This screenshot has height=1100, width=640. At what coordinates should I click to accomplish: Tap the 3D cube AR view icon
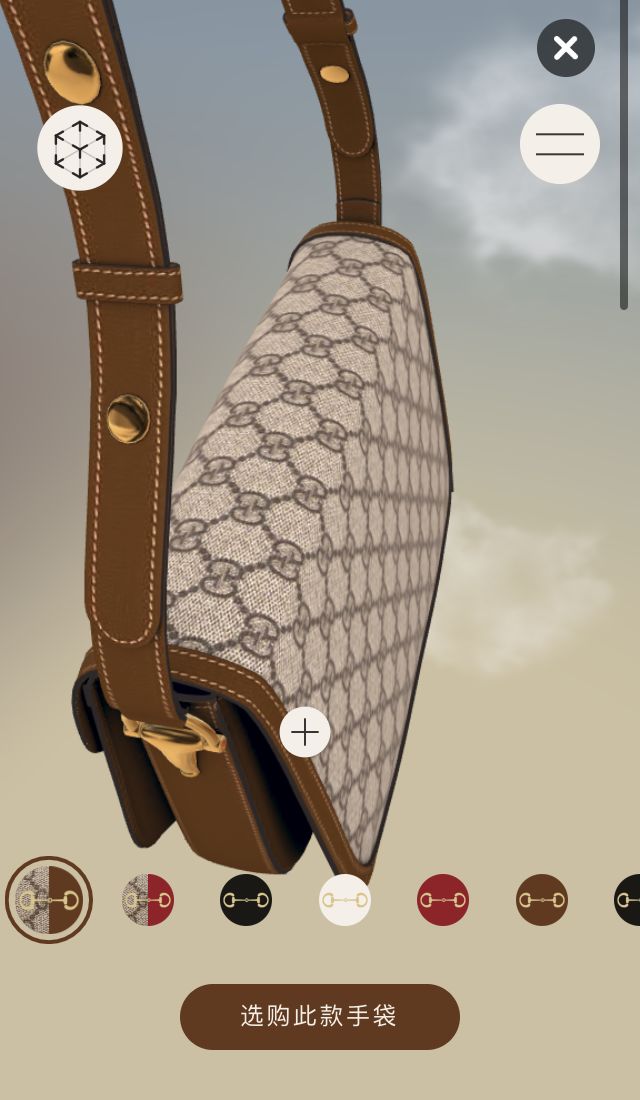[x=80, y=148]
